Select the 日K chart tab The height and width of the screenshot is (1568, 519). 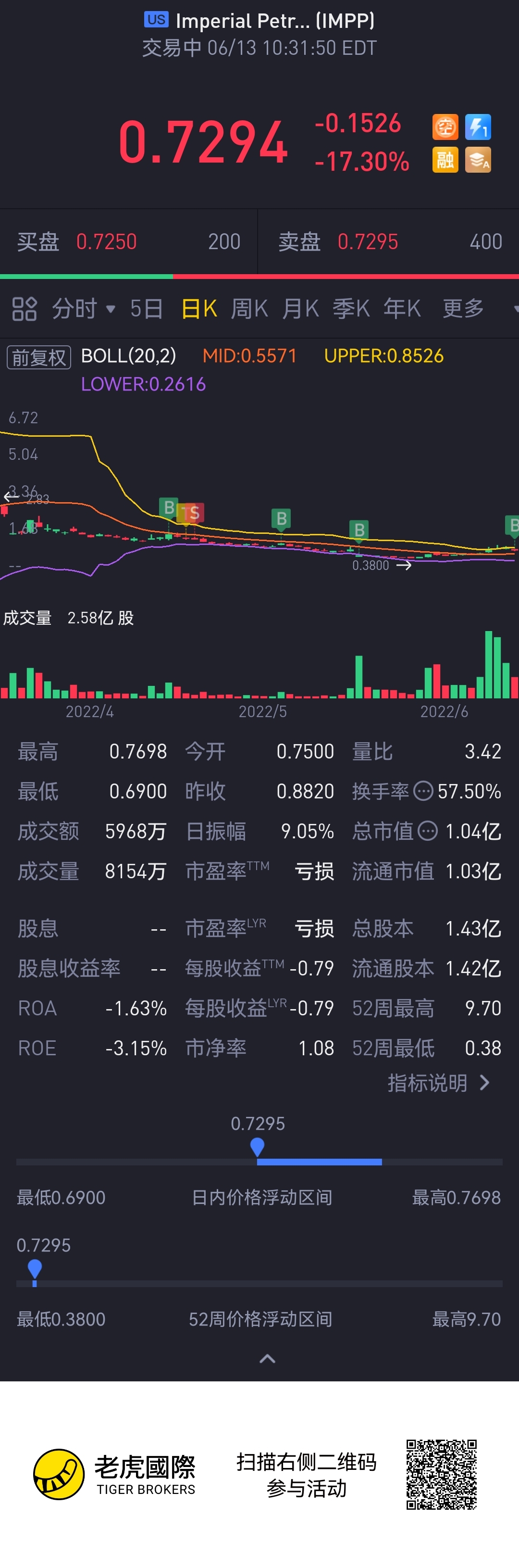pyautogui.click(x=199, y=309)
